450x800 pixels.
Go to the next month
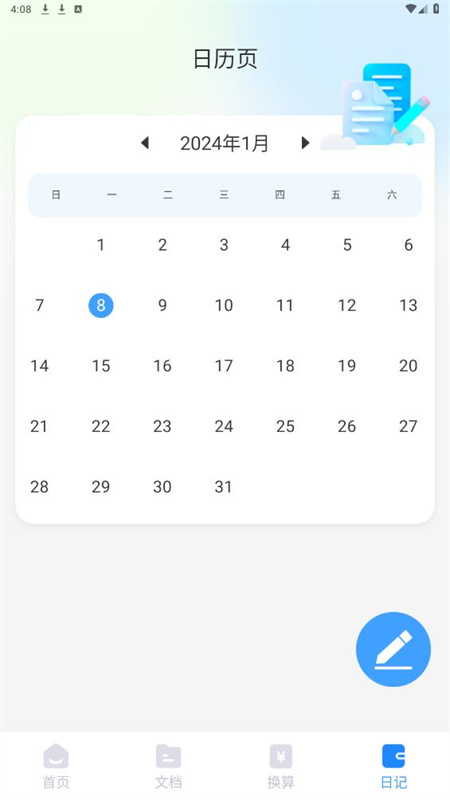point(305,143)
